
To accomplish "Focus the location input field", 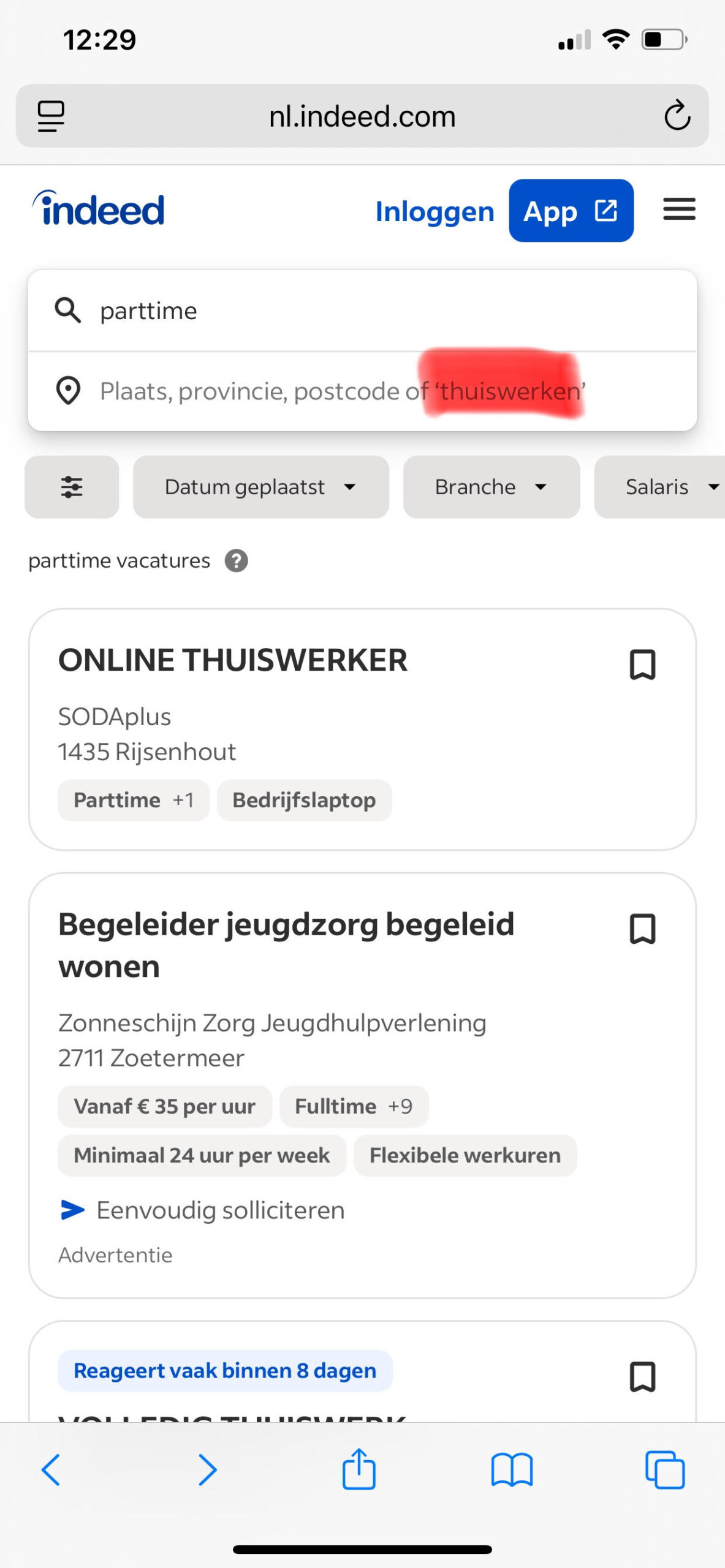I will [343, 391].
